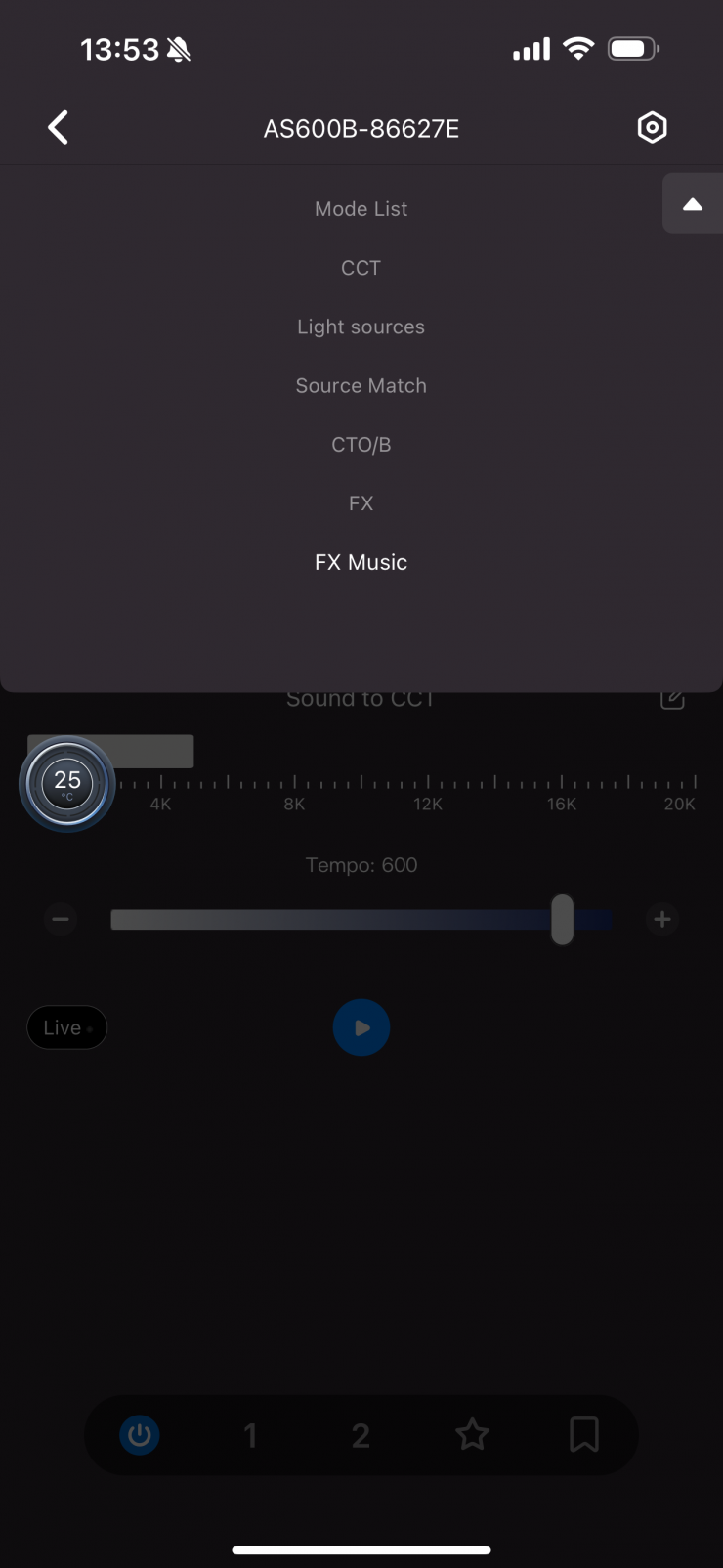Collapse the mode list dropdown
The height and width of the screenshot is (1568, 723).
[692, 204]
